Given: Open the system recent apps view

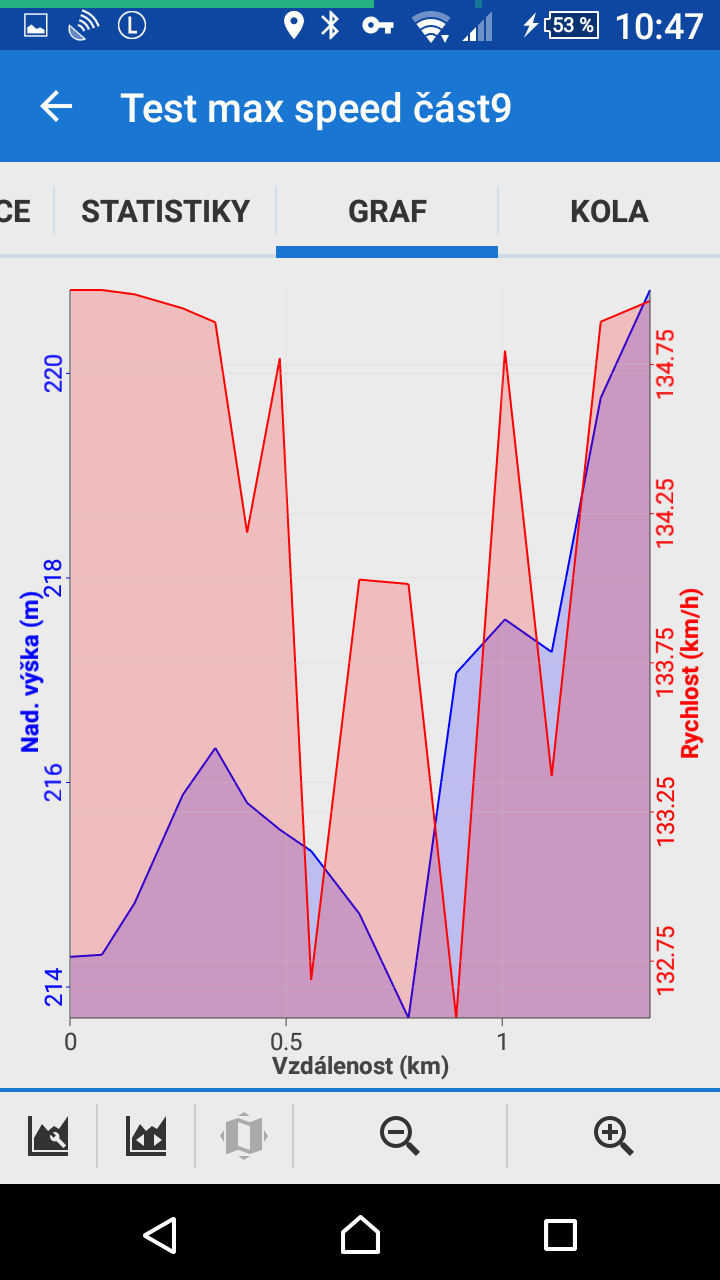Looking at the screenshot, I should pyautogui.click(x=560, y=1234).
